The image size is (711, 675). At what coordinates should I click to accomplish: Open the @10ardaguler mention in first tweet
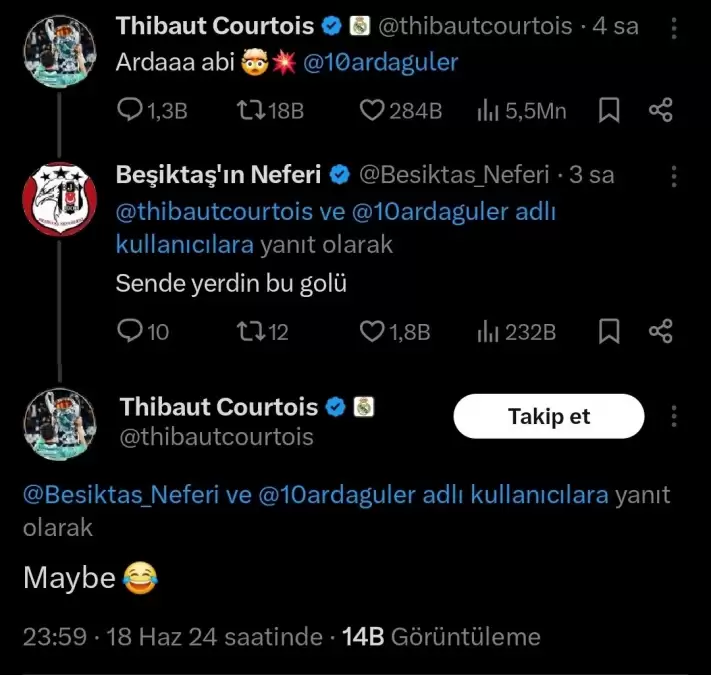pos(379,63)
